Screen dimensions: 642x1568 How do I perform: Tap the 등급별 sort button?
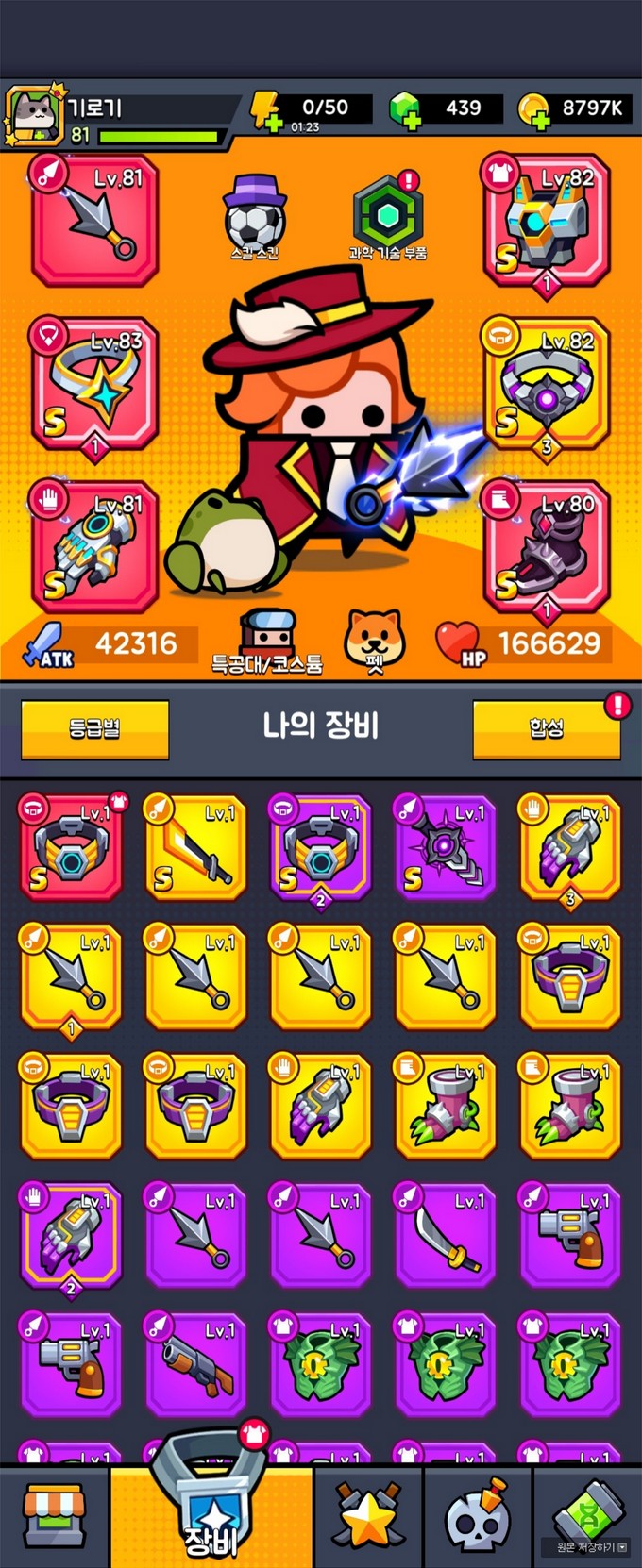click(x=94, y=728)
